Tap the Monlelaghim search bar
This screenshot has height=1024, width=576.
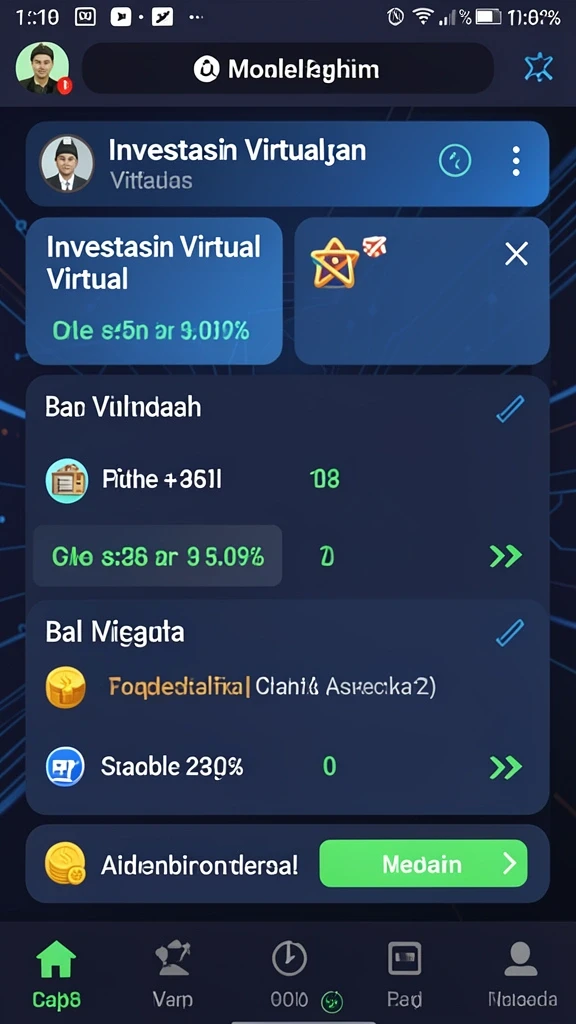[287, 69]
